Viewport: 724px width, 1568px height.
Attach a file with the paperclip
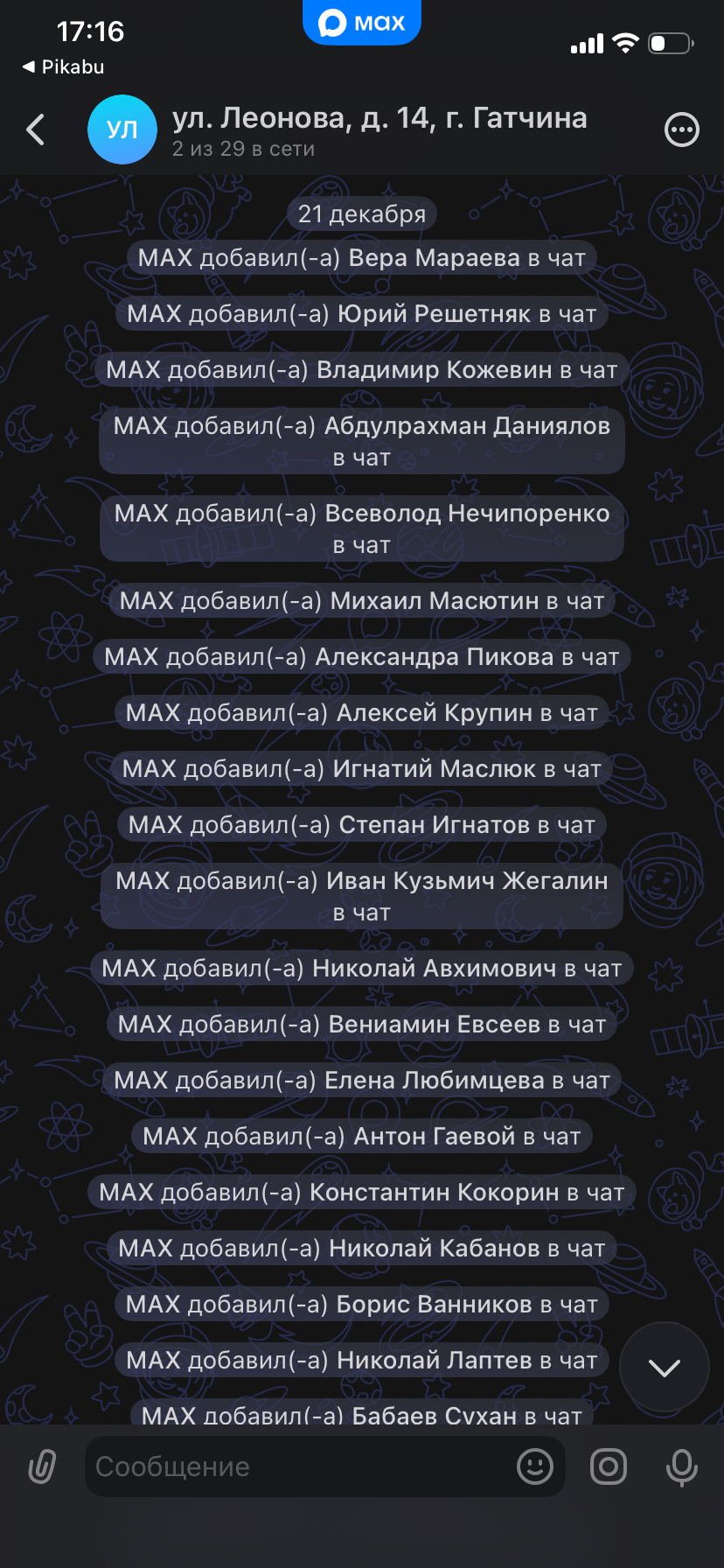42,1466
